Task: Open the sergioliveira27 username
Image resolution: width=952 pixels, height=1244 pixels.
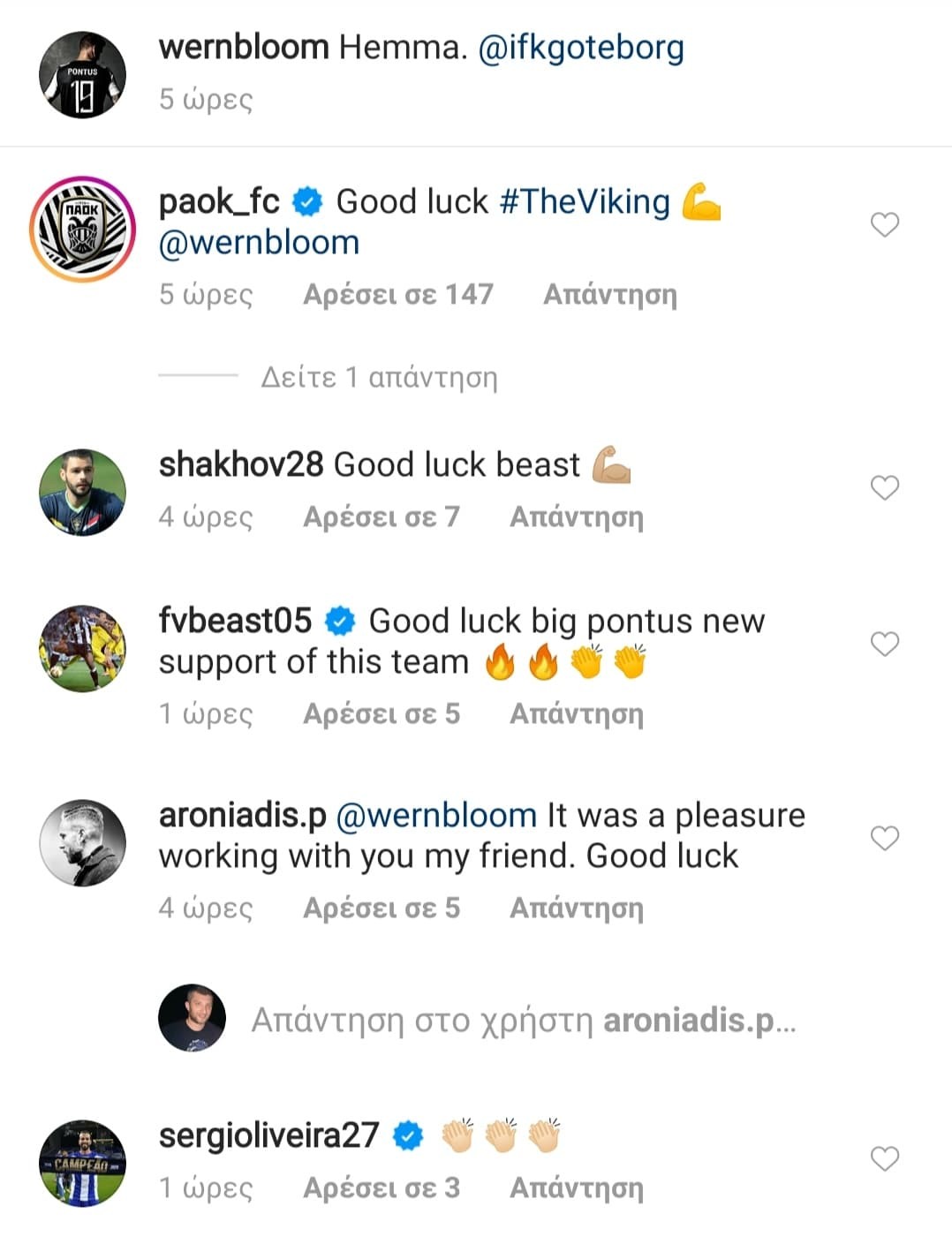Action: click(x=268, y=1135)
